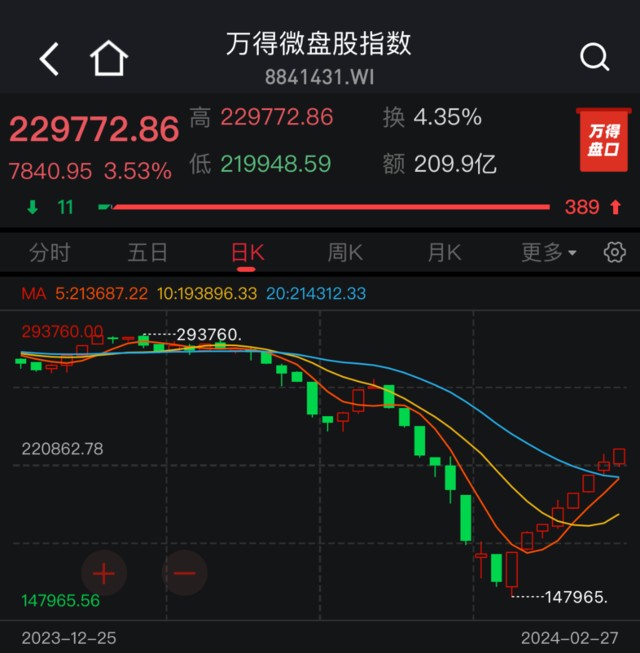The width and height of the screenshot is (640, 653).
Task: Zoom out the K-line chart with minus
Action: tap(184, 573)
